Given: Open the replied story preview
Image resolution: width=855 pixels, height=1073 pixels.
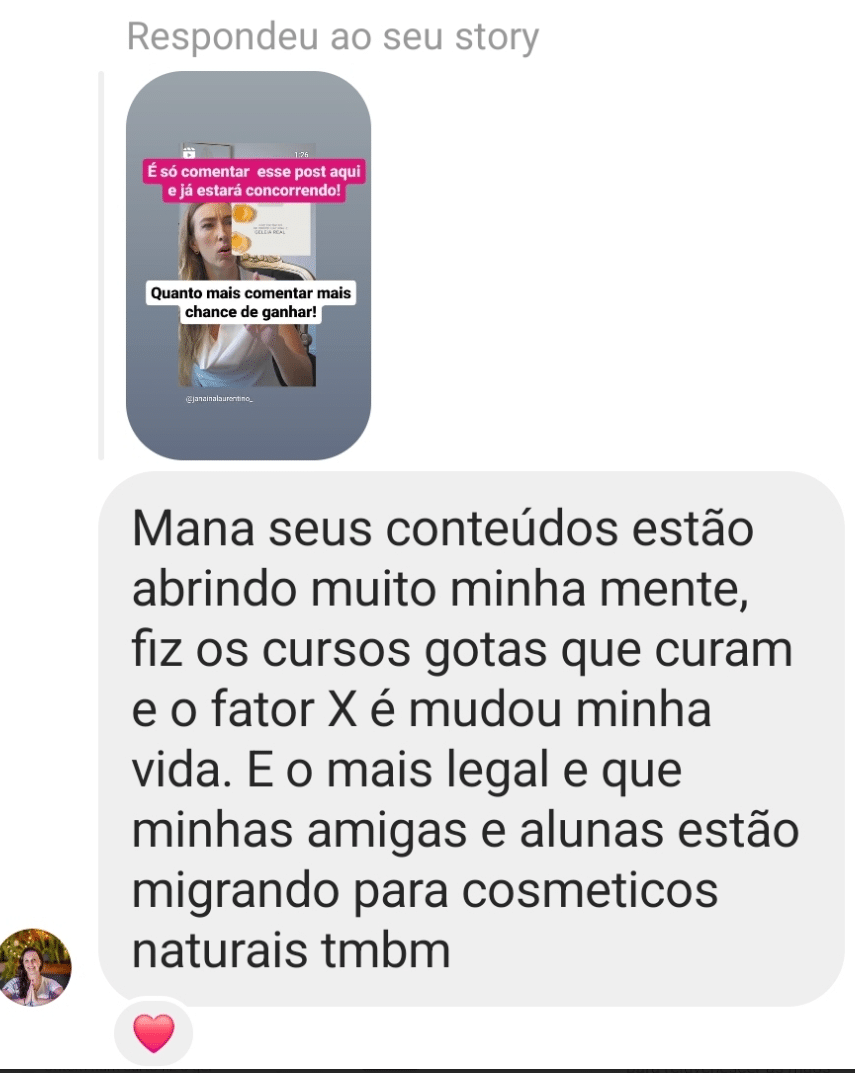Looking at the screenshot, I should [x=247, y=265].
